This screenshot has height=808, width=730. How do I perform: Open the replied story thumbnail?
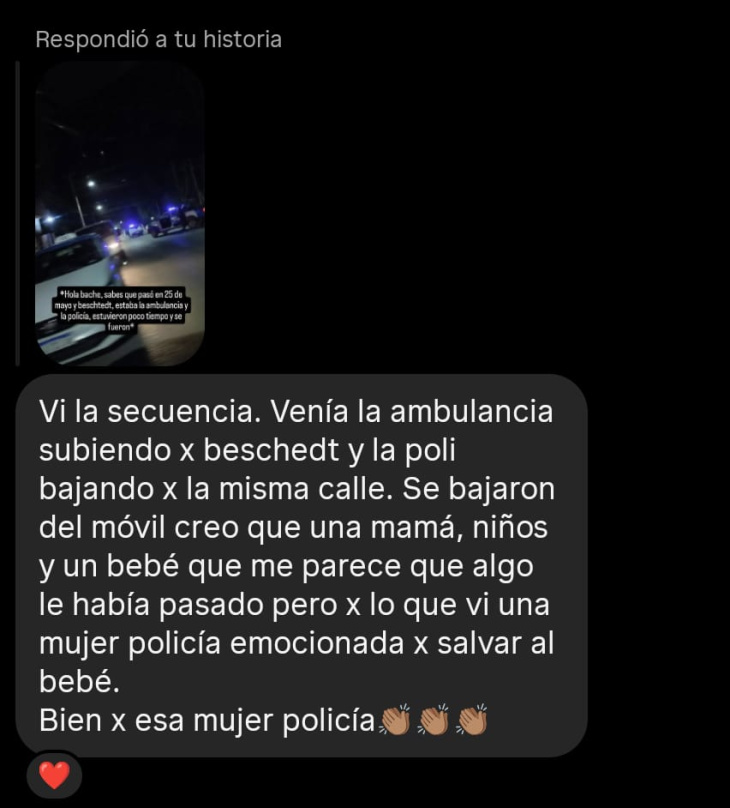[x=119, y=213]
